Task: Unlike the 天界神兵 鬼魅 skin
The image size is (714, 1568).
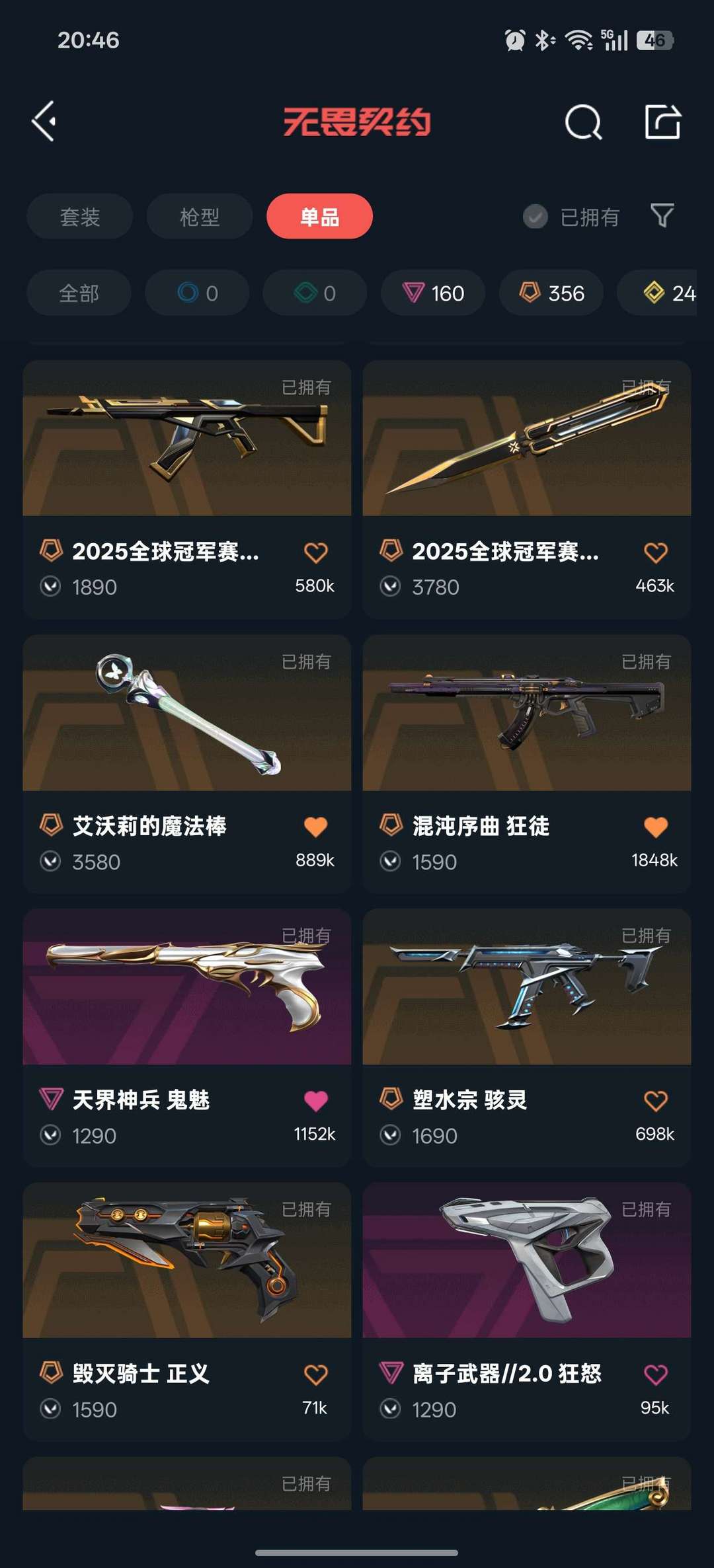Action: tap(315, 1101)
